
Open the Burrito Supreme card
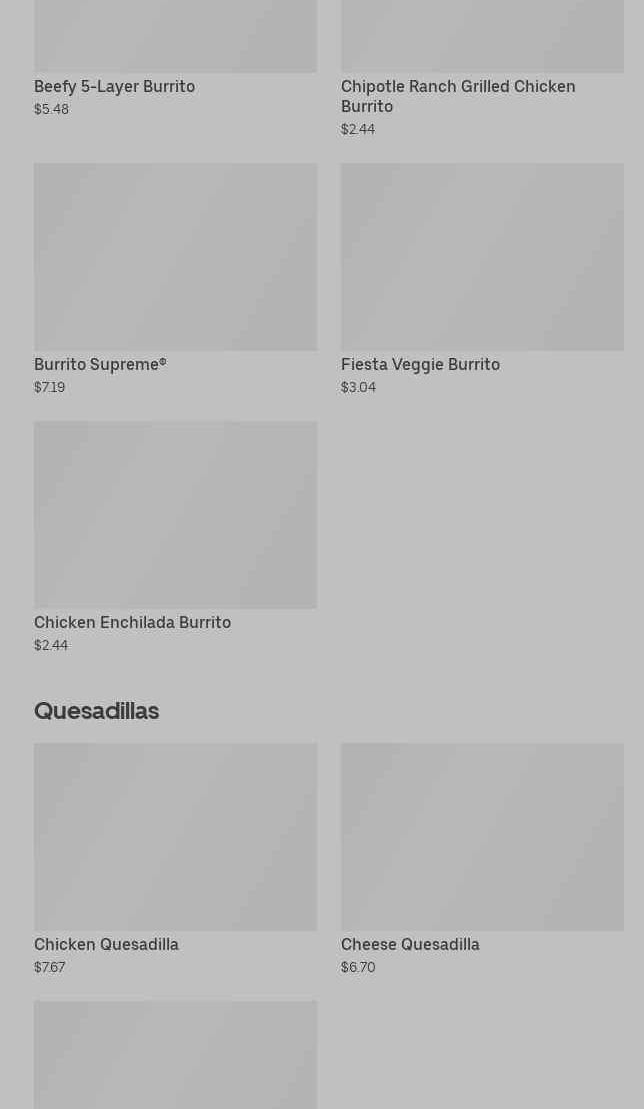(x=175, y=279)
